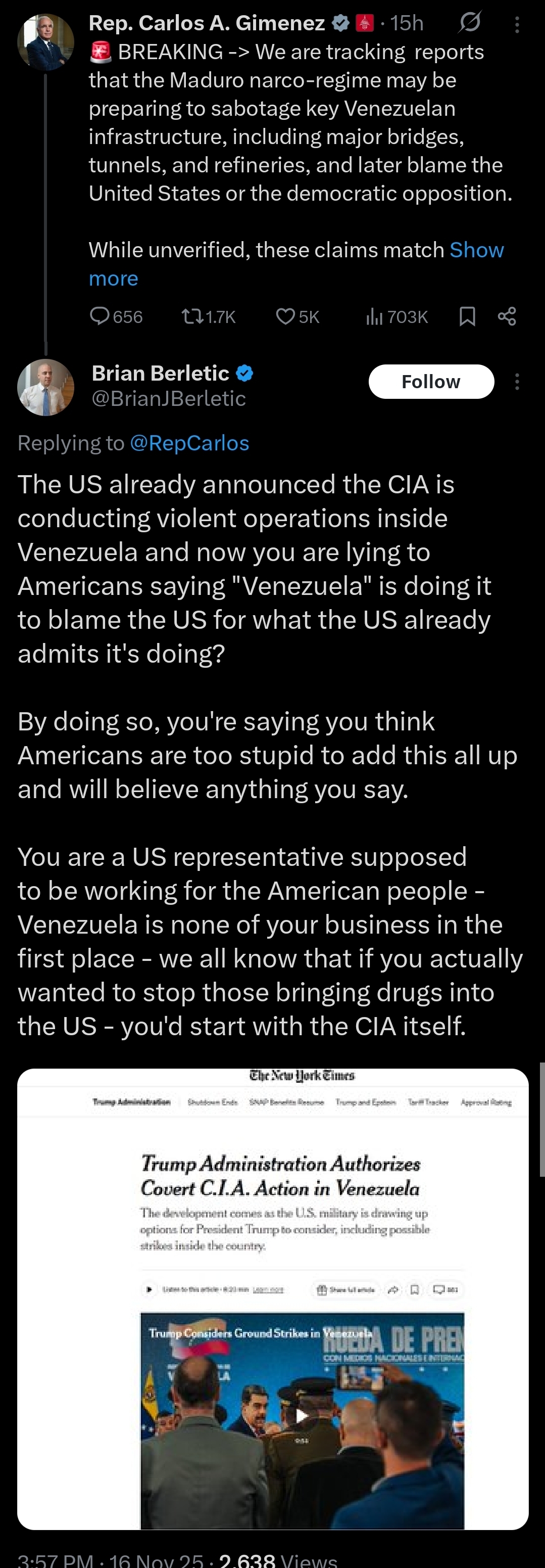The height and width of the screenshot is (1568, 545).
Task: Open the @BrianJBerletic handle
Action: (169, 398)
